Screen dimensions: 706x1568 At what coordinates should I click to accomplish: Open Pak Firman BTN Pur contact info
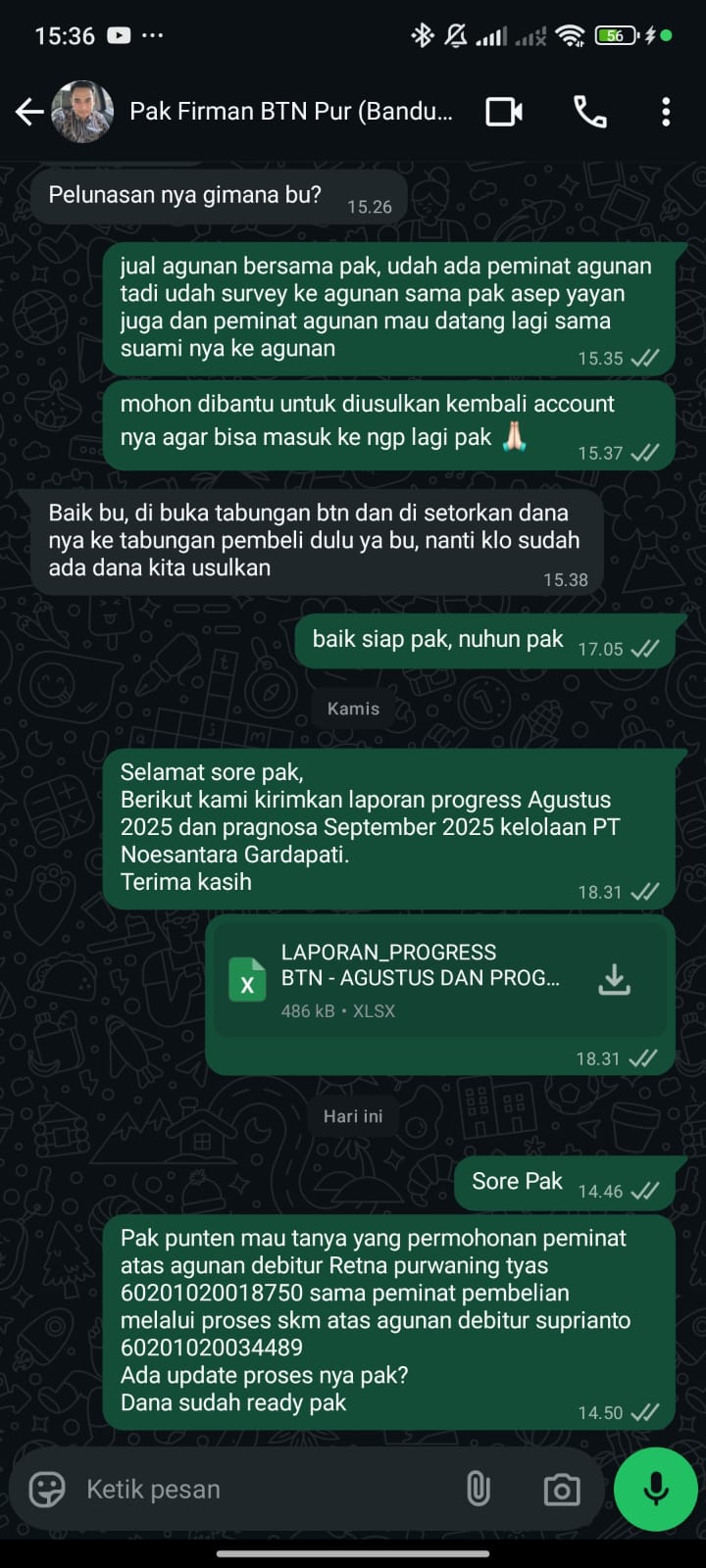(290, 112)
